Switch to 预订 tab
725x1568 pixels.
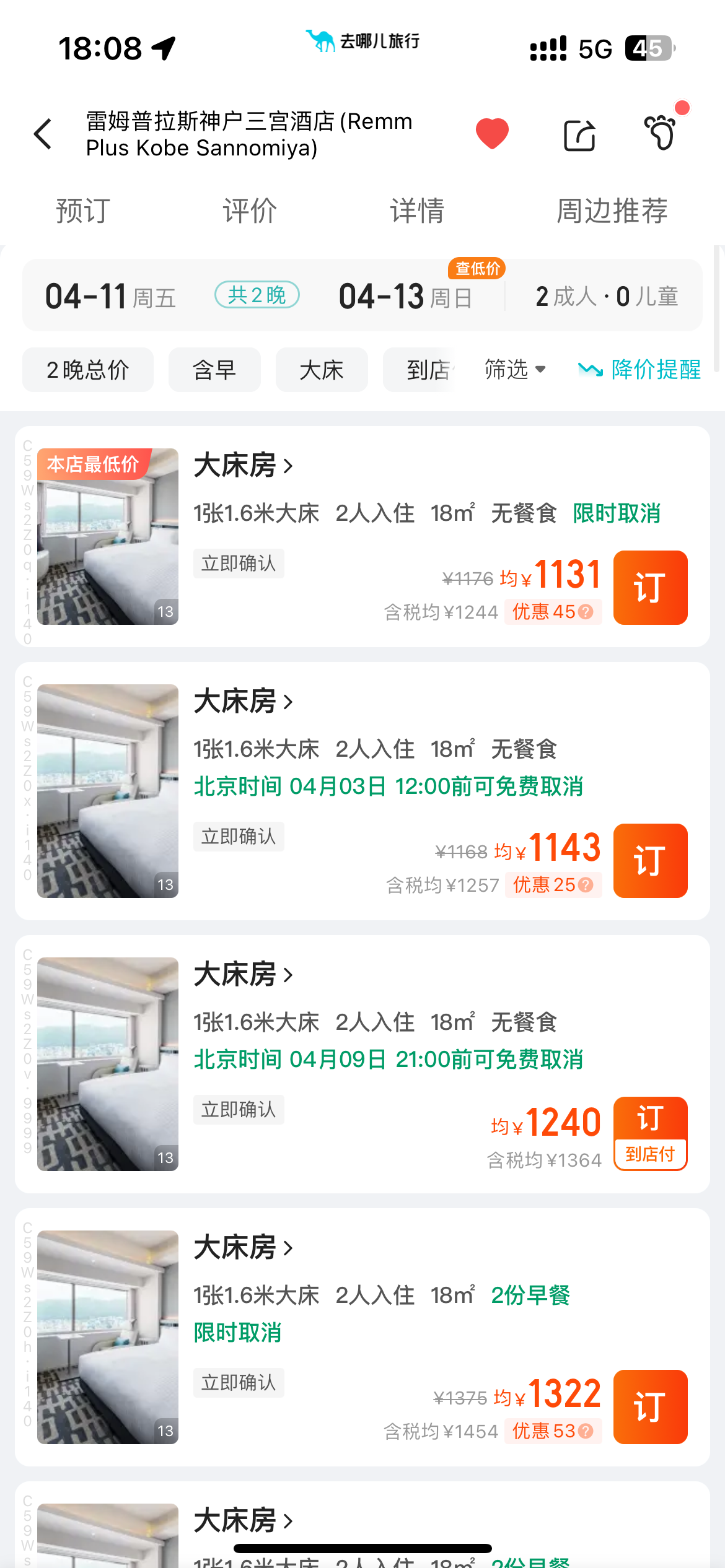(83, 211)
